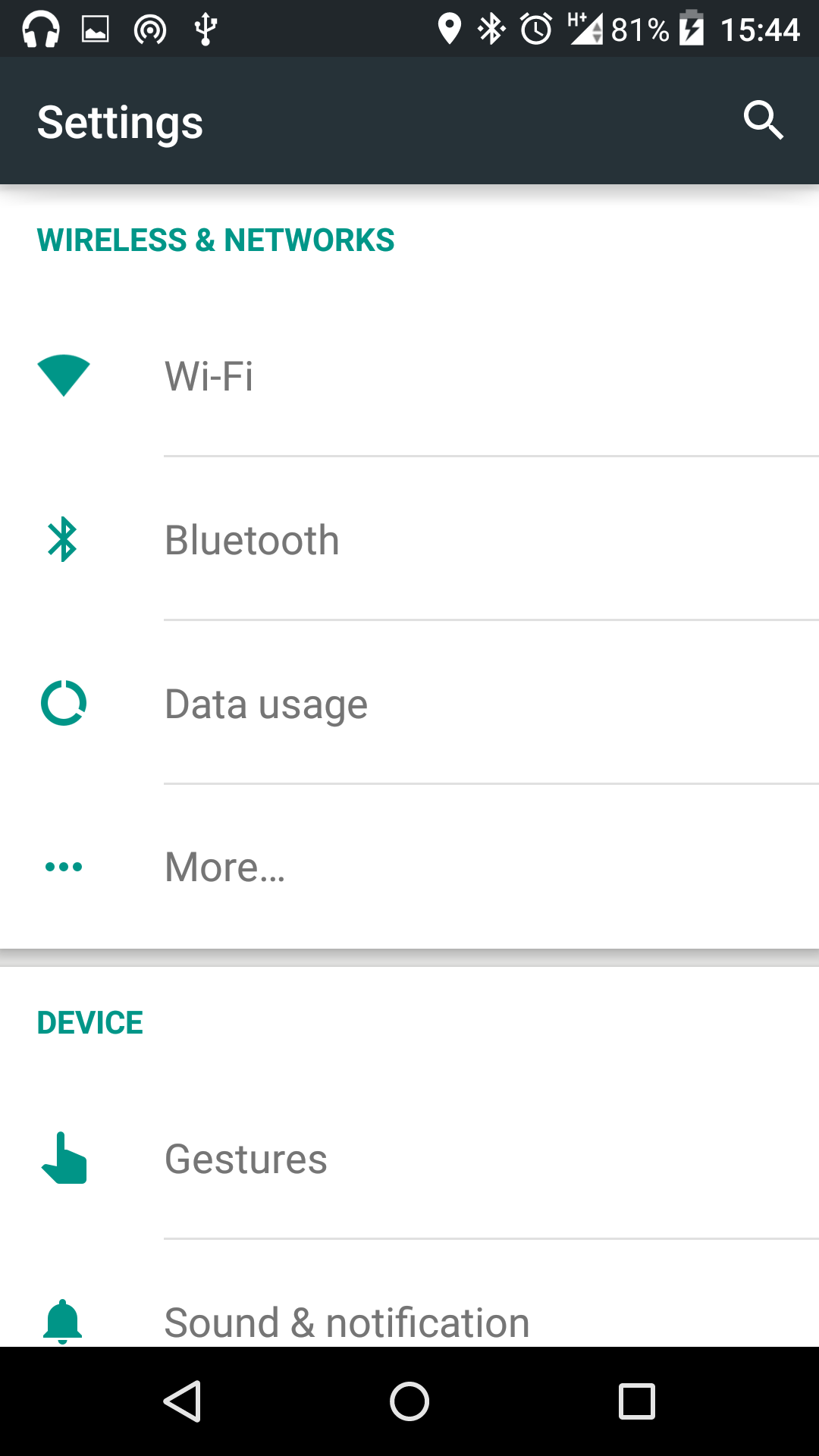
Task: Open the search icon in Settings
Action: [763, 120]
